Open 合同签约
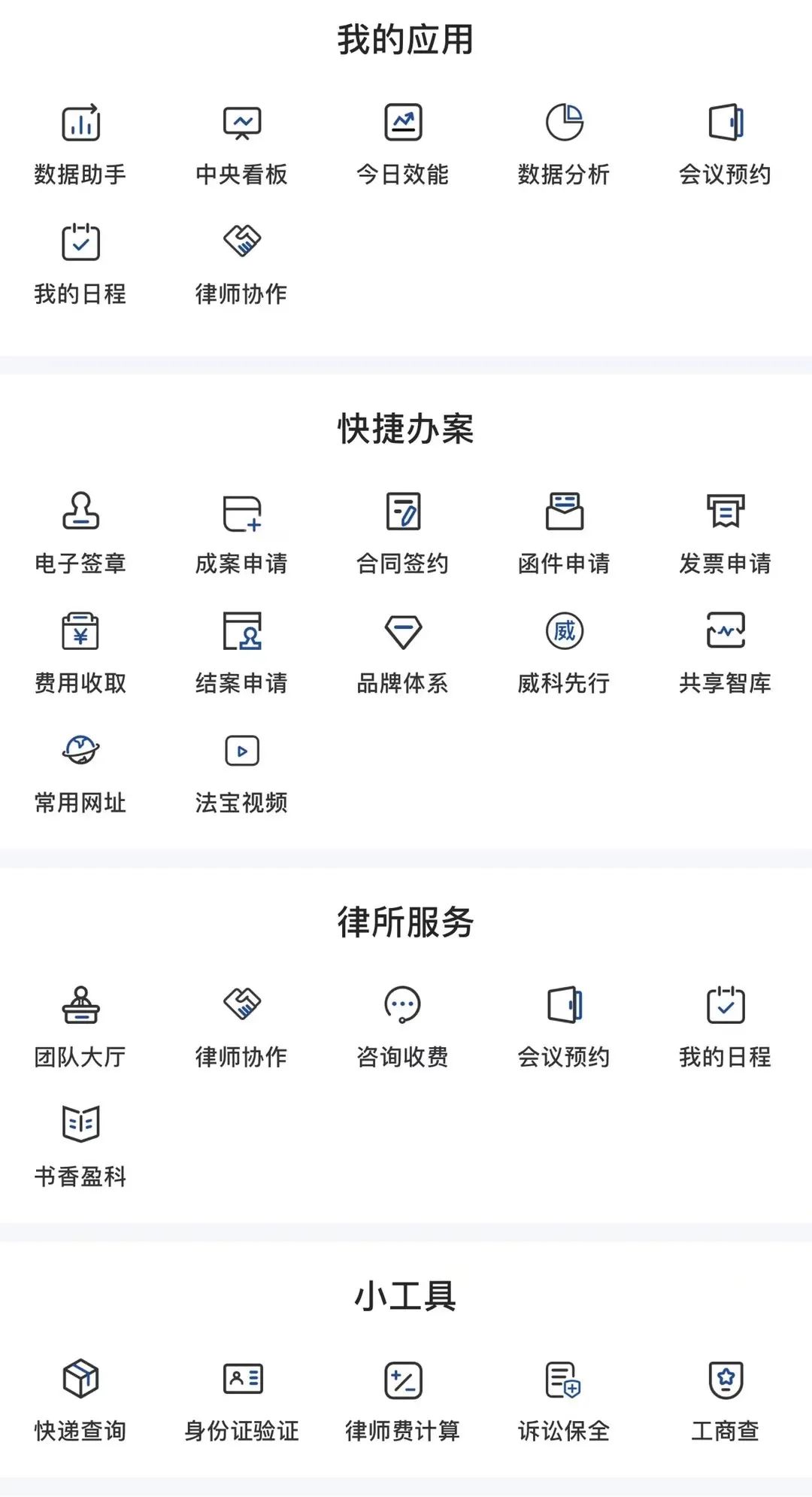The image size is (812, 1497). pos(403,512)
